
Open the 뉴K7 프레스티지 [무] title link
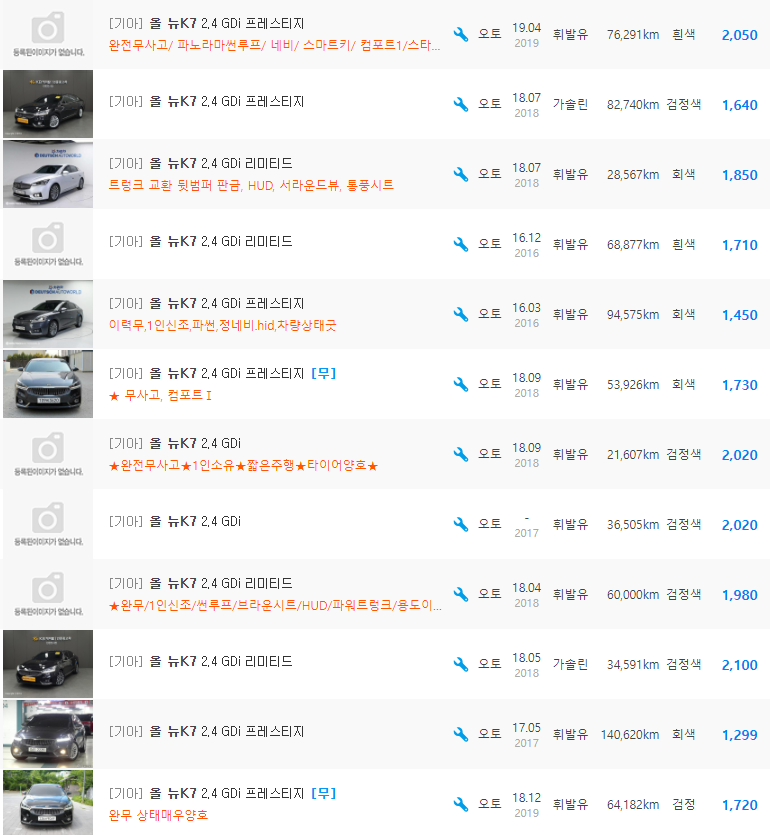[240, 373]
